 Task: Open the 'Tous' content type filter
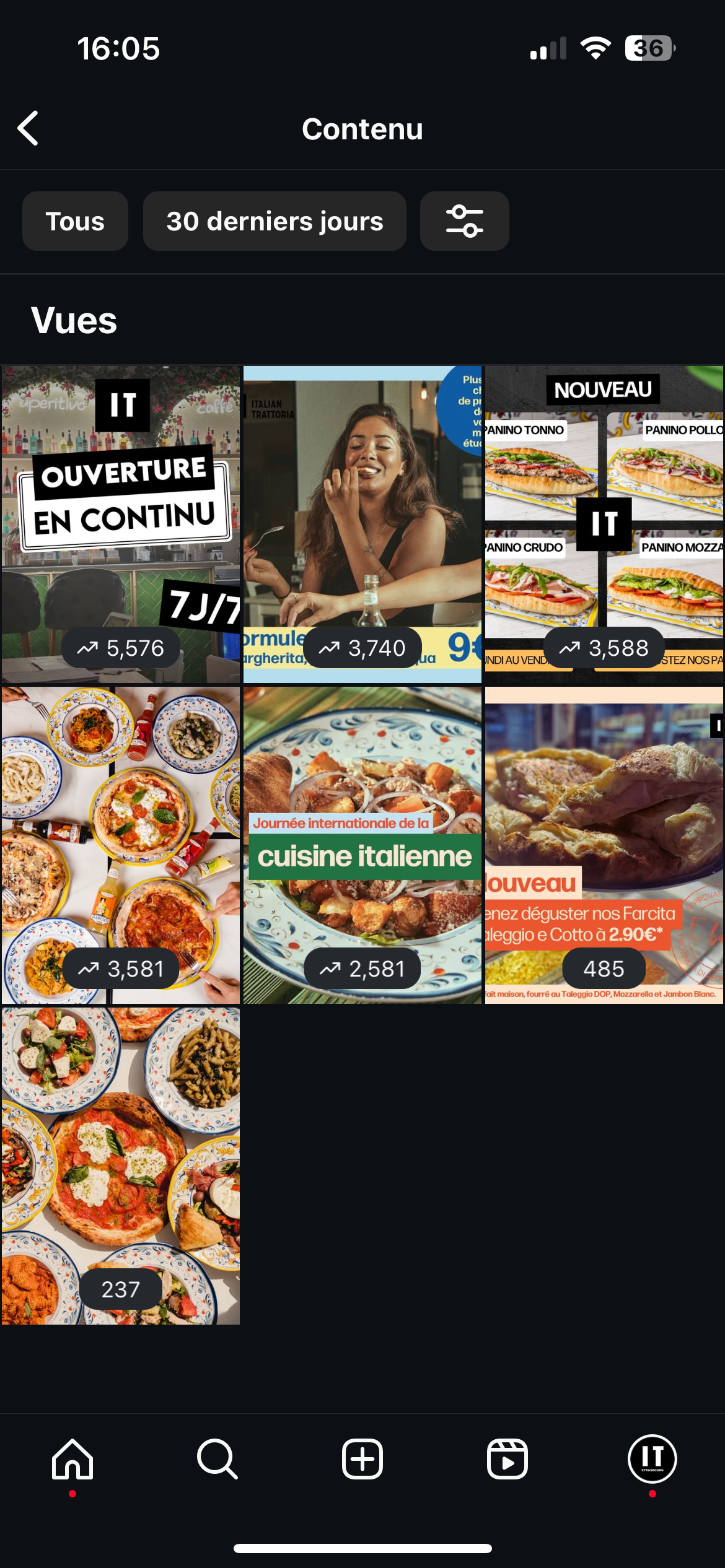[75, 221]
